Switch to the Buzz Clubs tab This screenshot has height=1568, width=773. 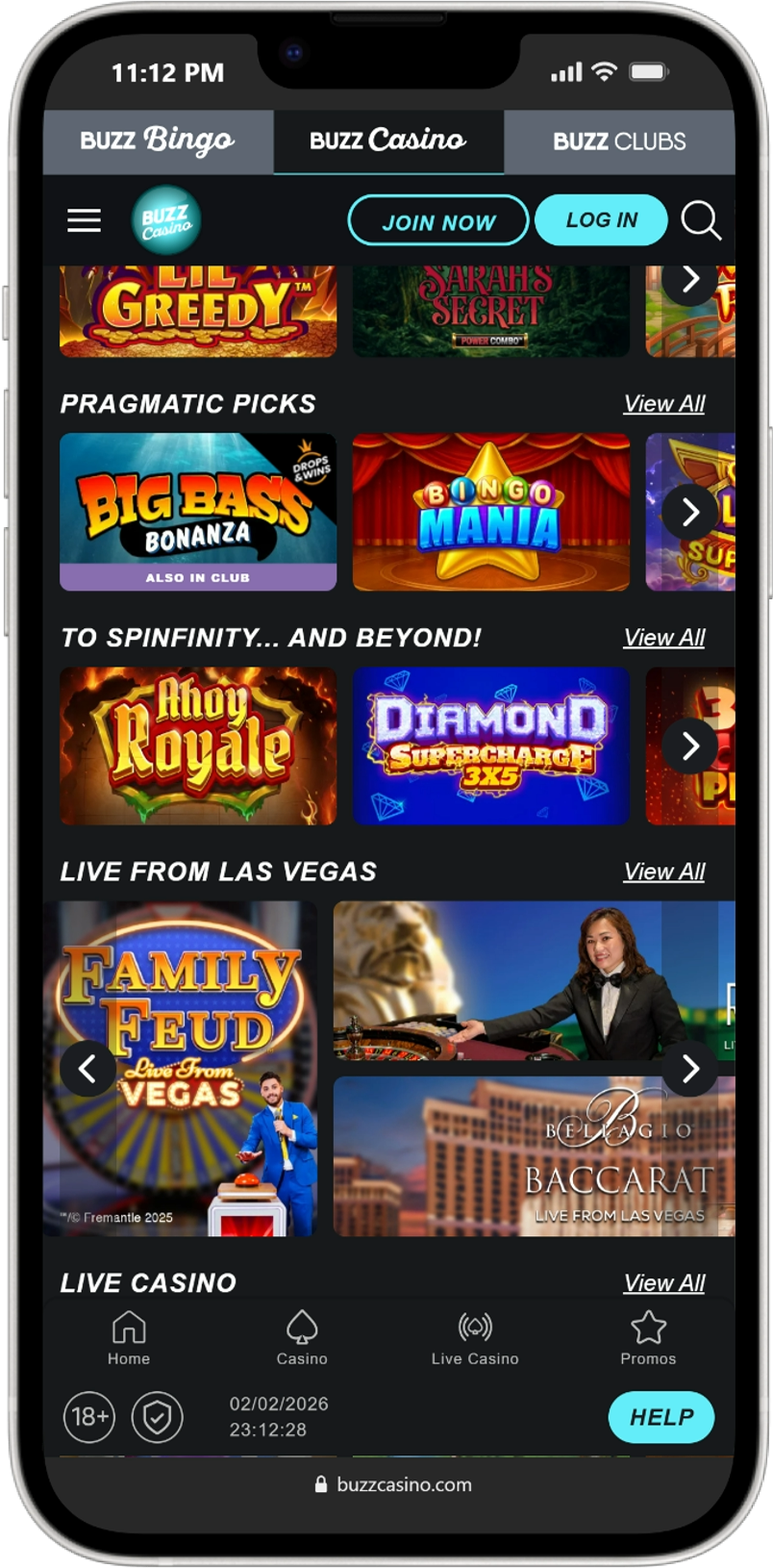[x=618, y=140]
